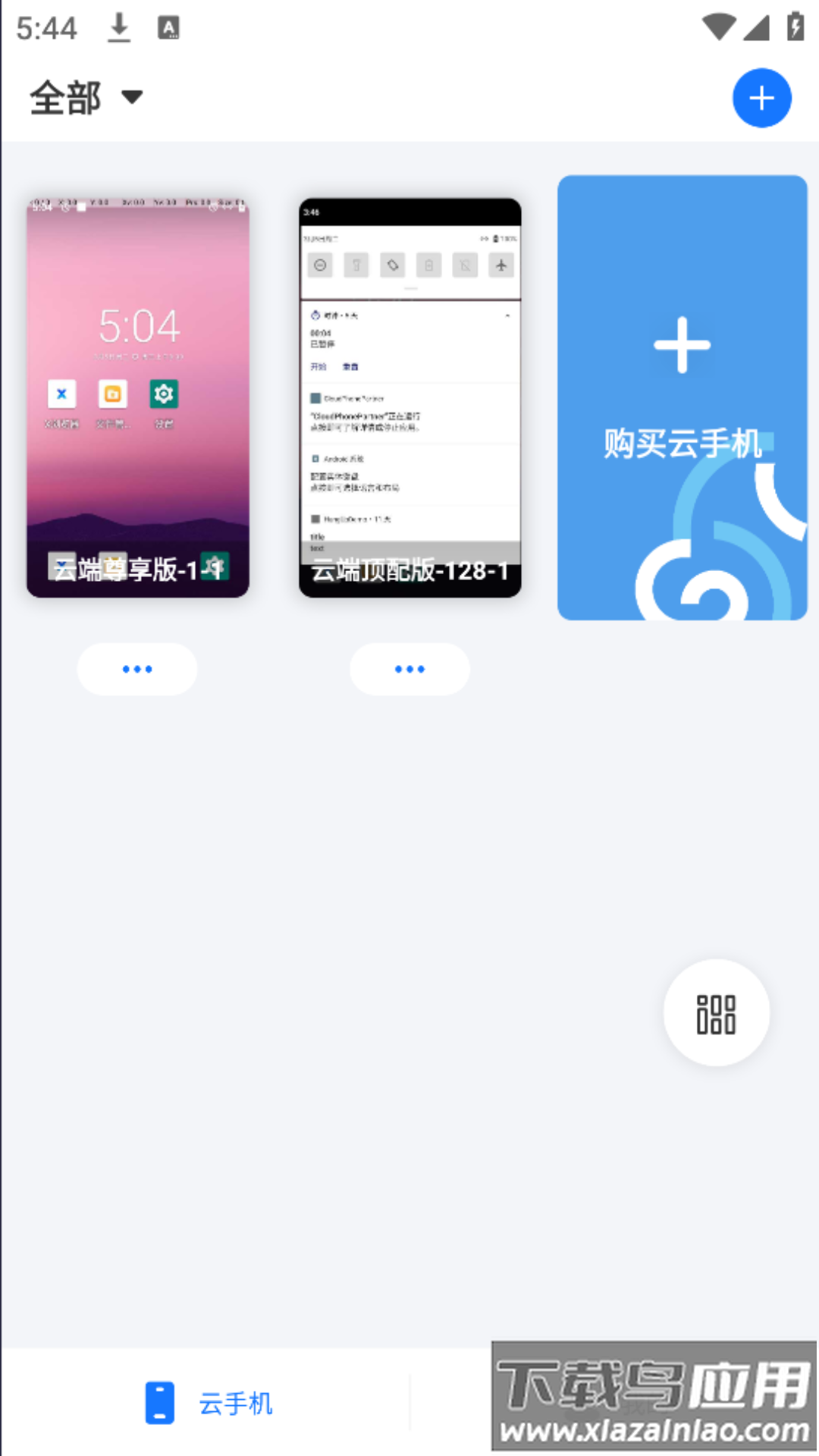
Task: Click the 购买云手机 purchase card
Action: [x=681, y=397]
